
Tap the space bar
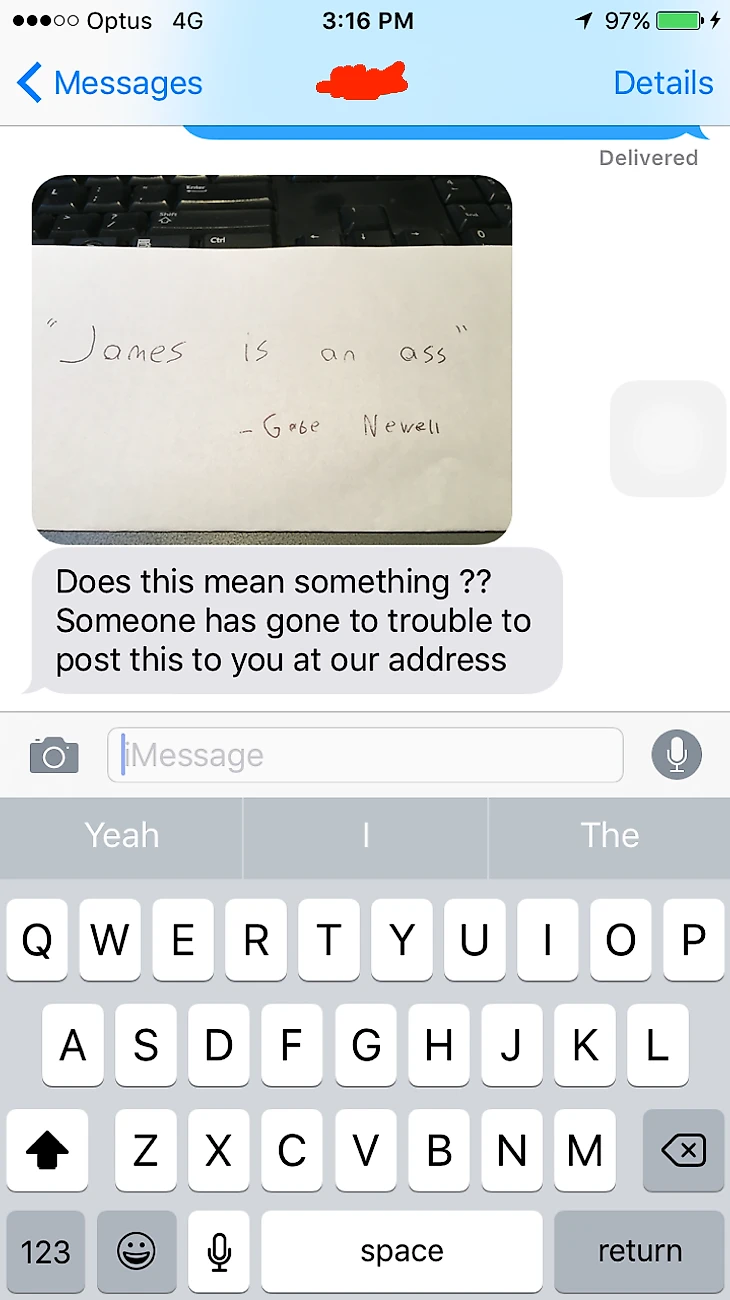[402, 1251]
